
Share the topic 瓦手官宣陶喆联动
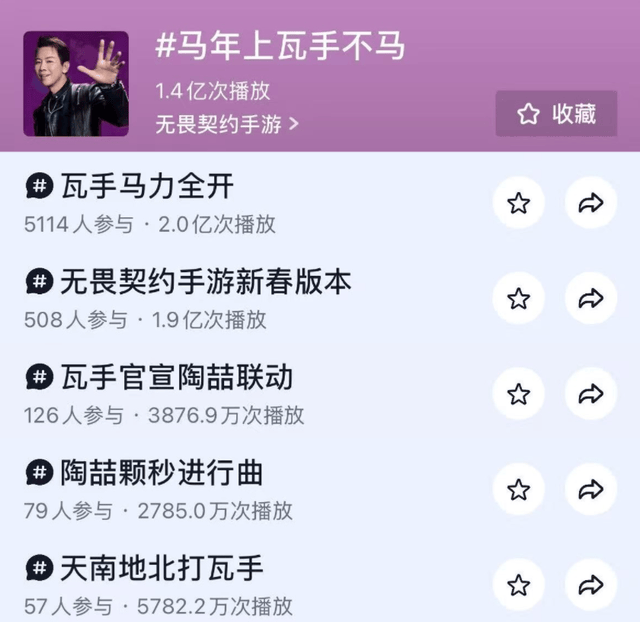[591, 394]
